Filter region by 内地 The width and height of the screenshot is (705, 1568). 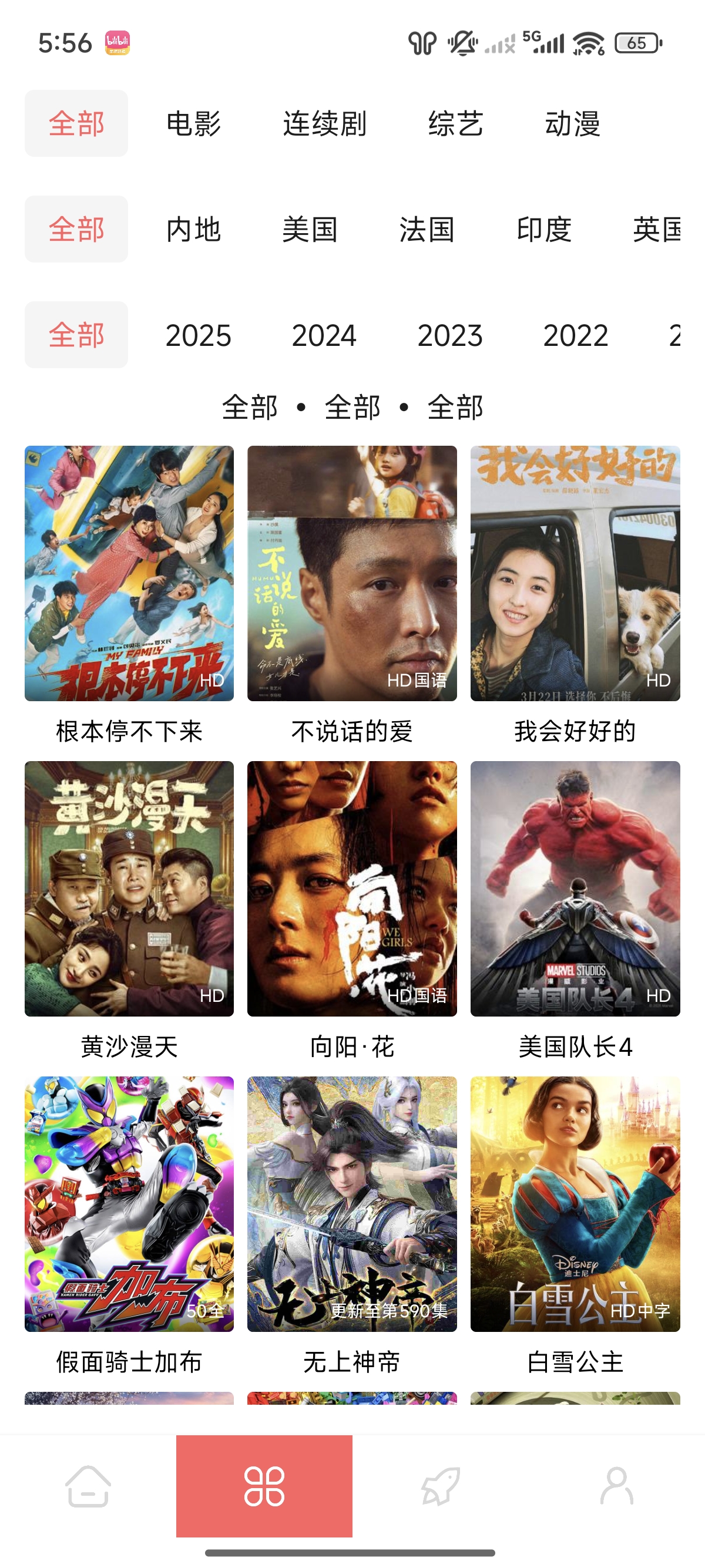pos(193,230)
